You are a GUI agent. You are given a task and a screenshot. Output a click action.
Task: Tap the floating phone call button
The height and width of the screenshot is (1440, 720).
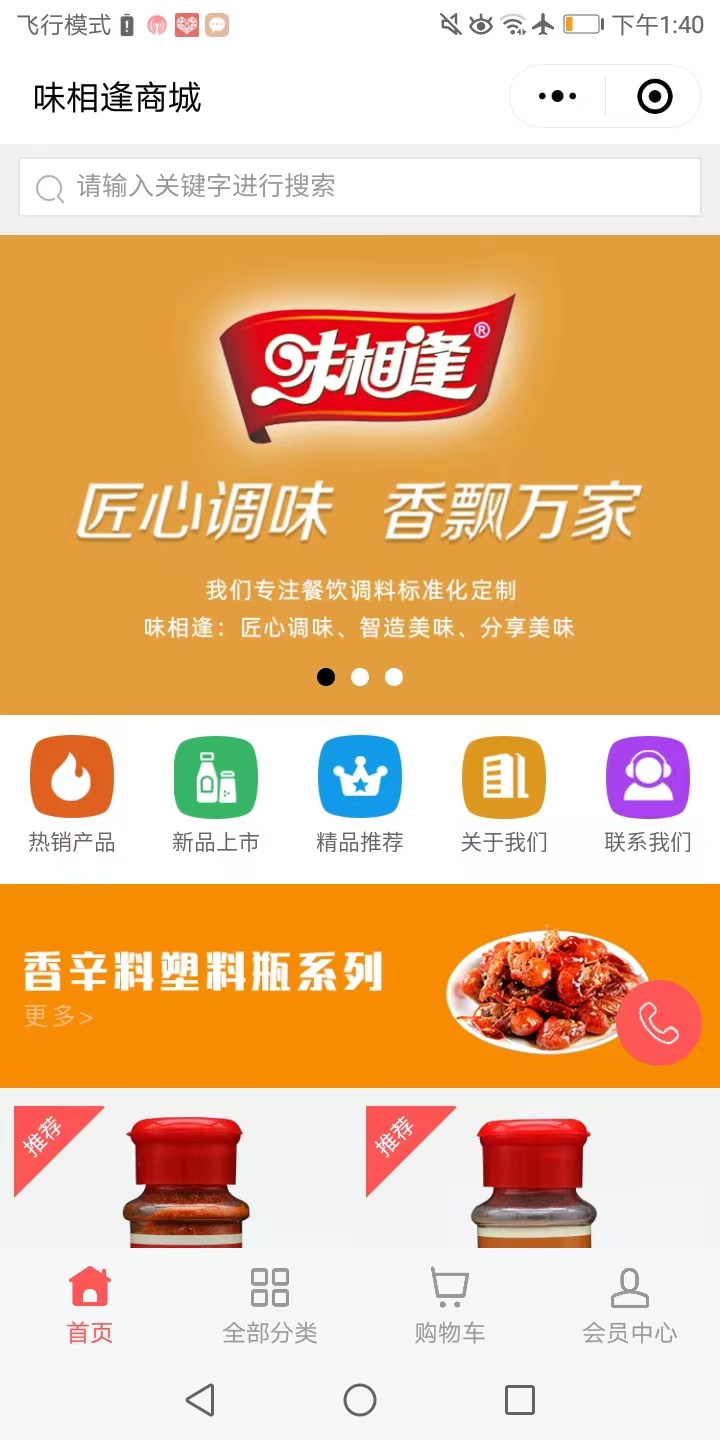tap(658, 1022)
